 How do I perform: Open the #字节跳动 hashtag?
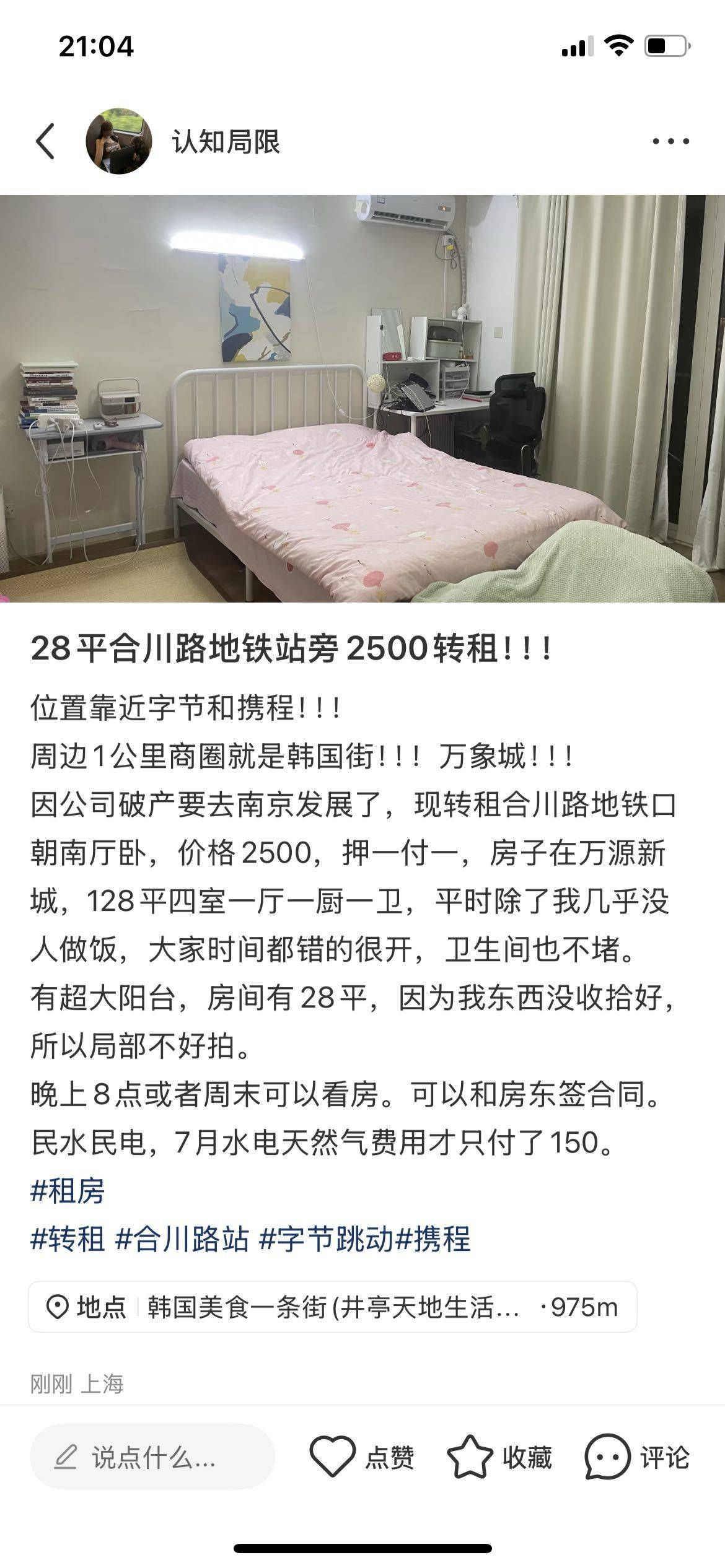tap(327, 1239)
